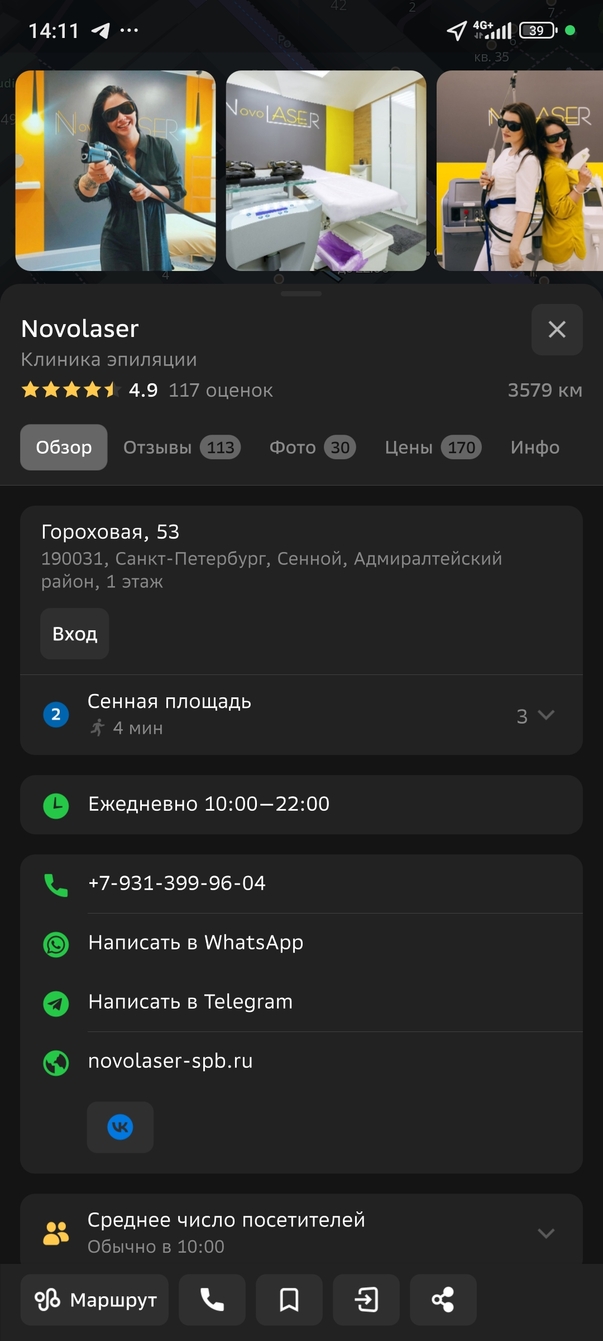Tap the Вход entrance button

75,634
